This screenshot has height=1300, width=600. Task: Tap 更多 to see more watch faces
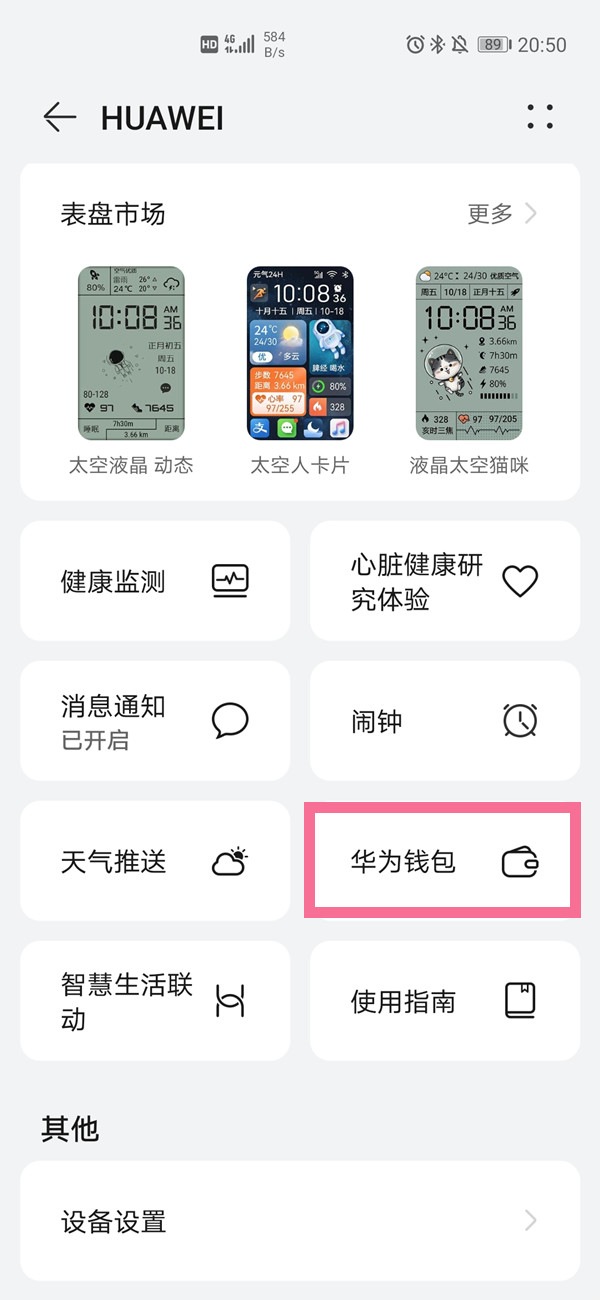[x=502, y=213]
